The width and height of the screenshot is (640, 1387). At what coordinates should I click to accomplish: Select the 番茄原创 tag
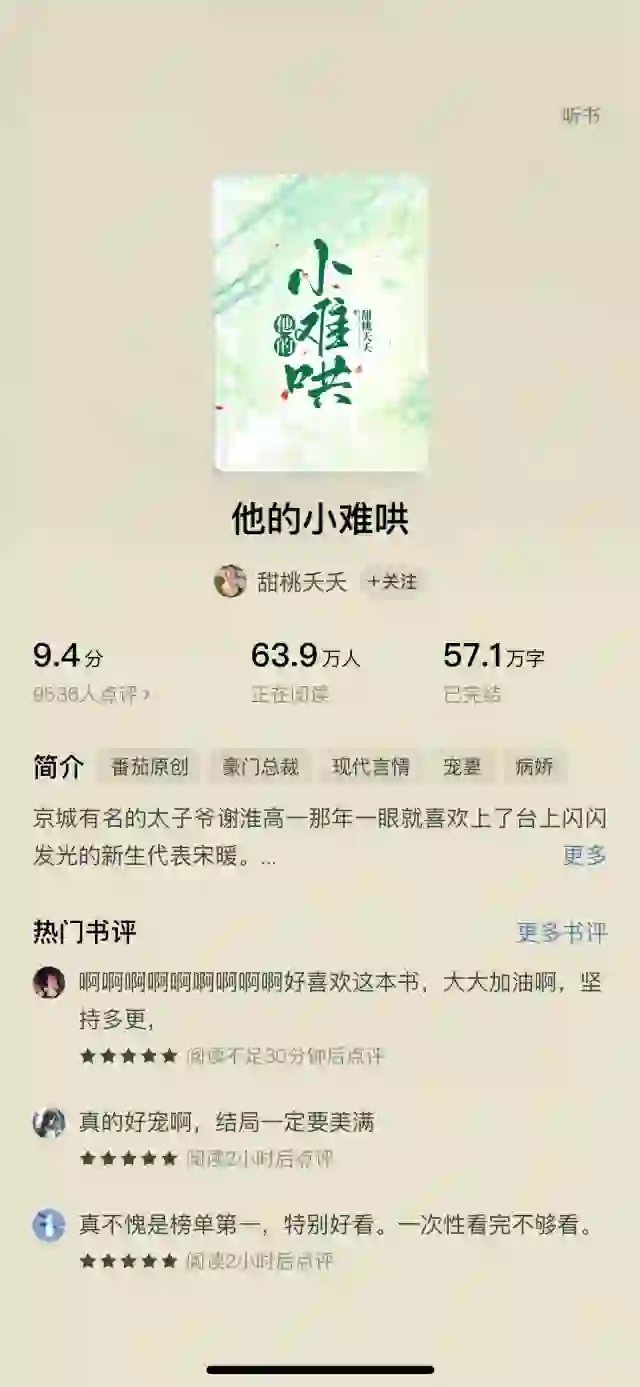coord(149,767)
